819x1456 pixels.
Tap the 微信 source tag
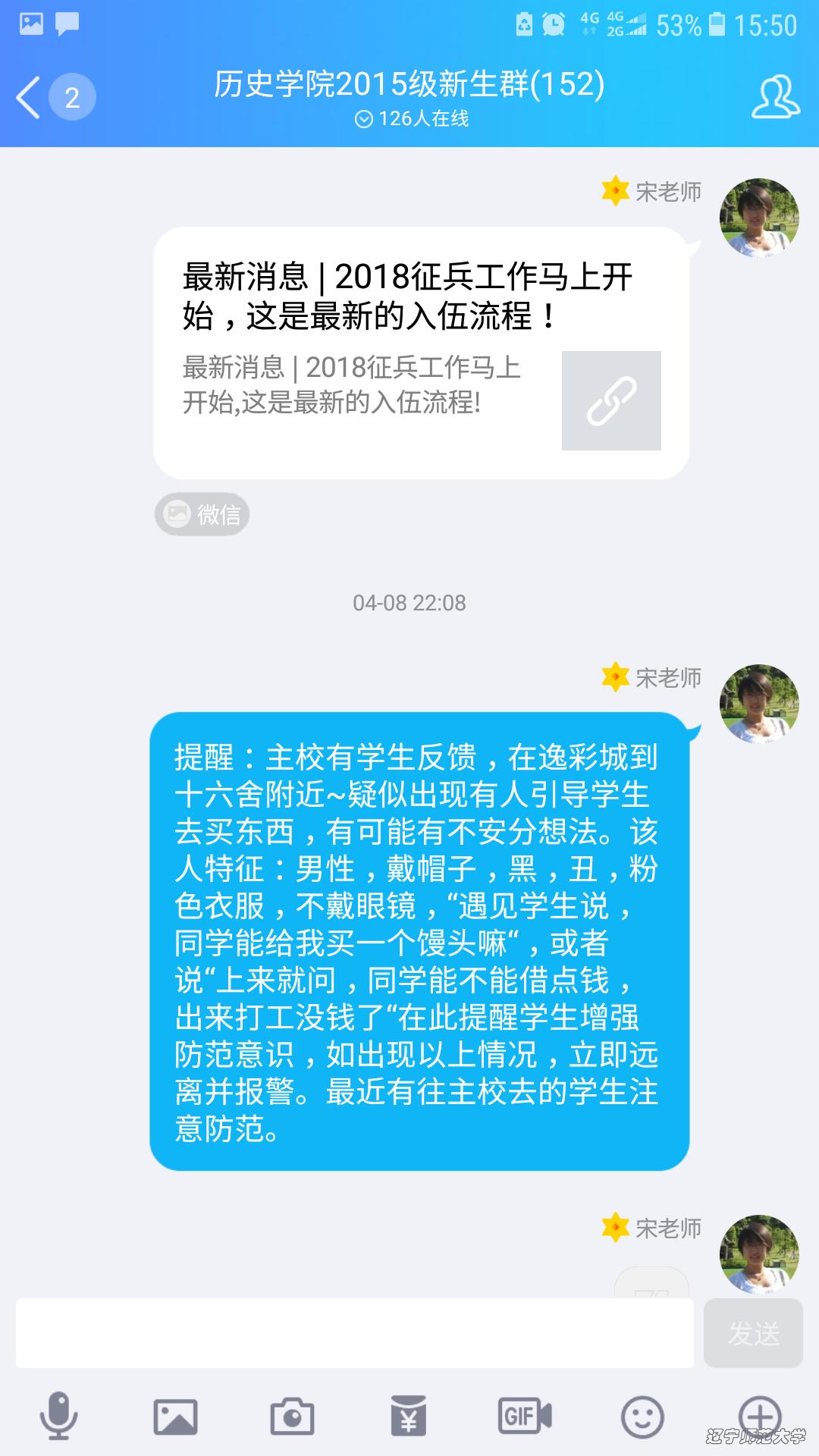point(202,515)
